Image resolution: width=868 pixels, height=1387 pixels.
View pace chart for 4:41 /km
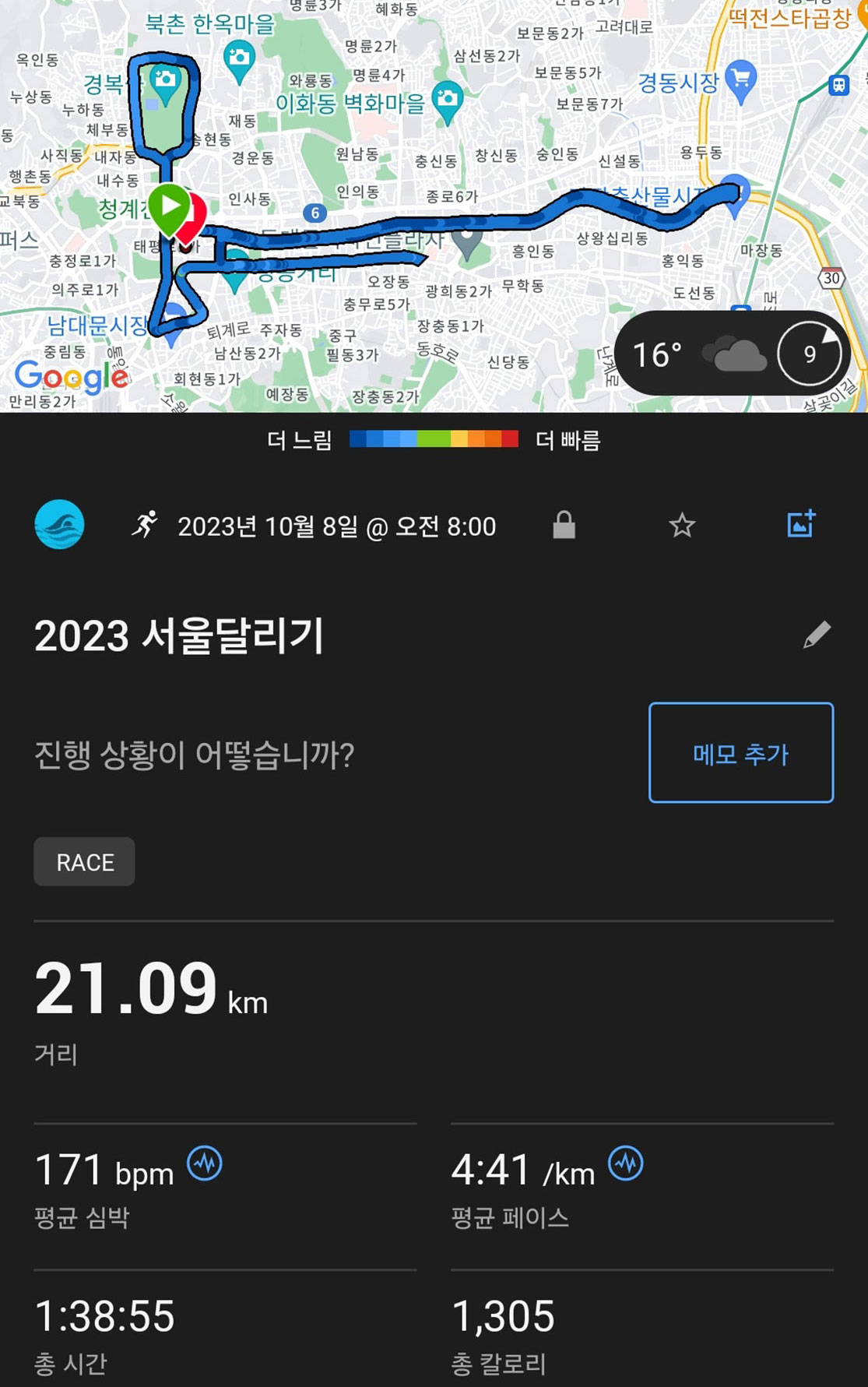coord(626,1164)
